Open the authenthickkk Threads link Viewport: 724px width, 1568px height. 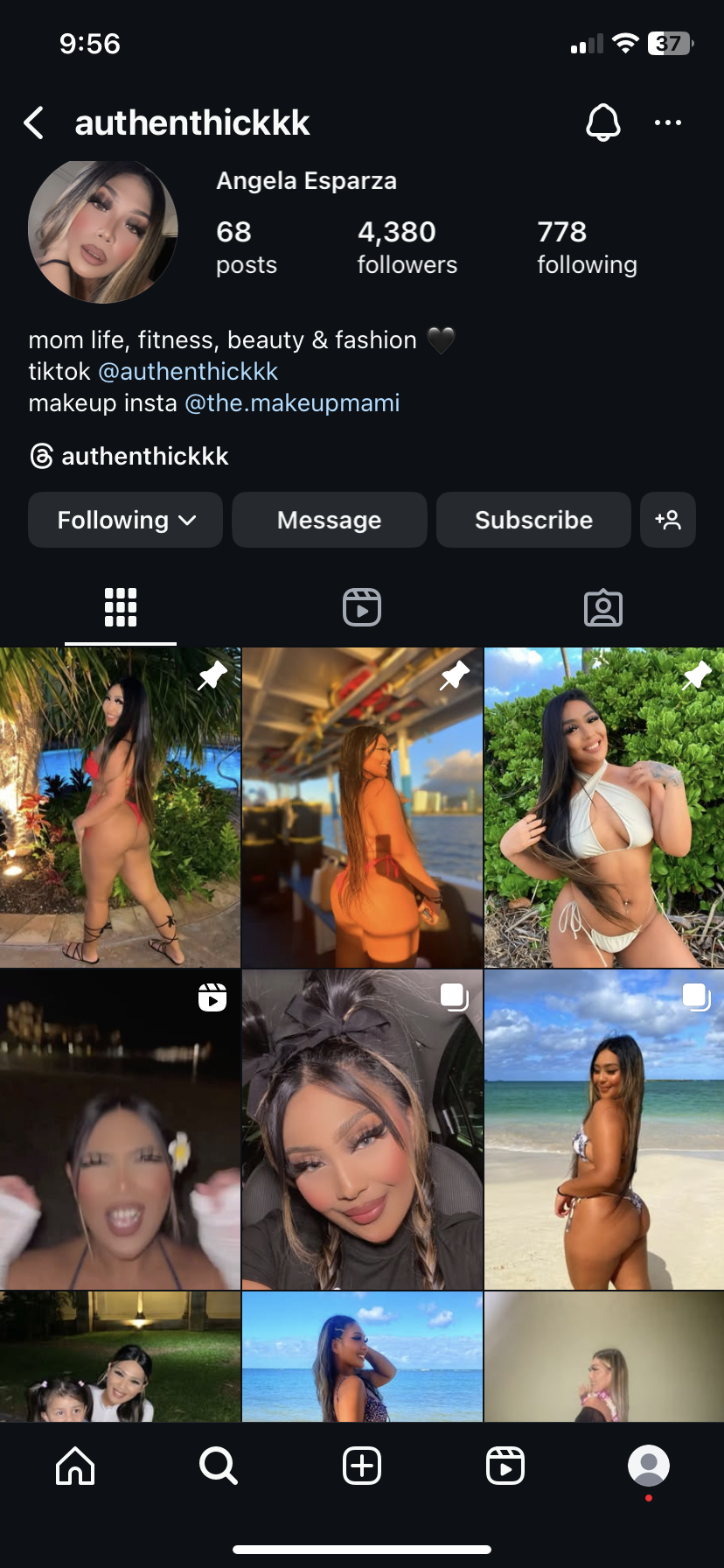click(x=129, y=456)
